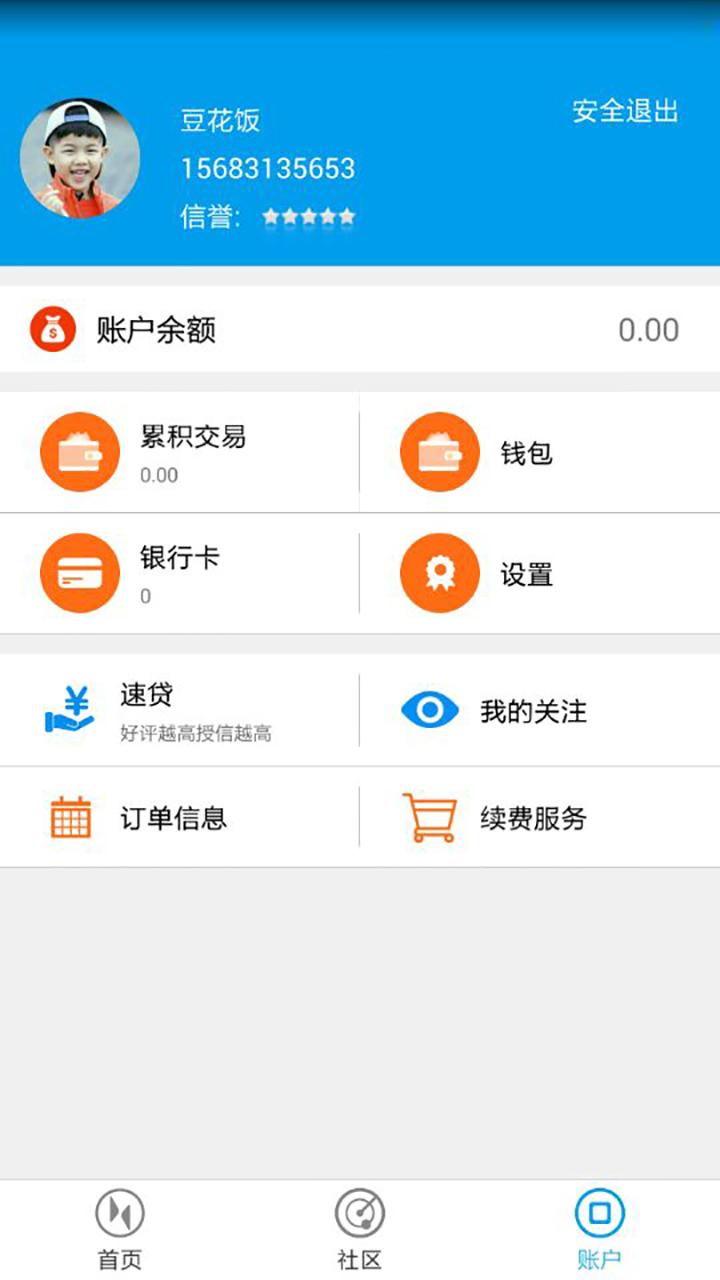View 我的关注 followed items
The height and width of the screenshot is (1280, 720).
540,711
